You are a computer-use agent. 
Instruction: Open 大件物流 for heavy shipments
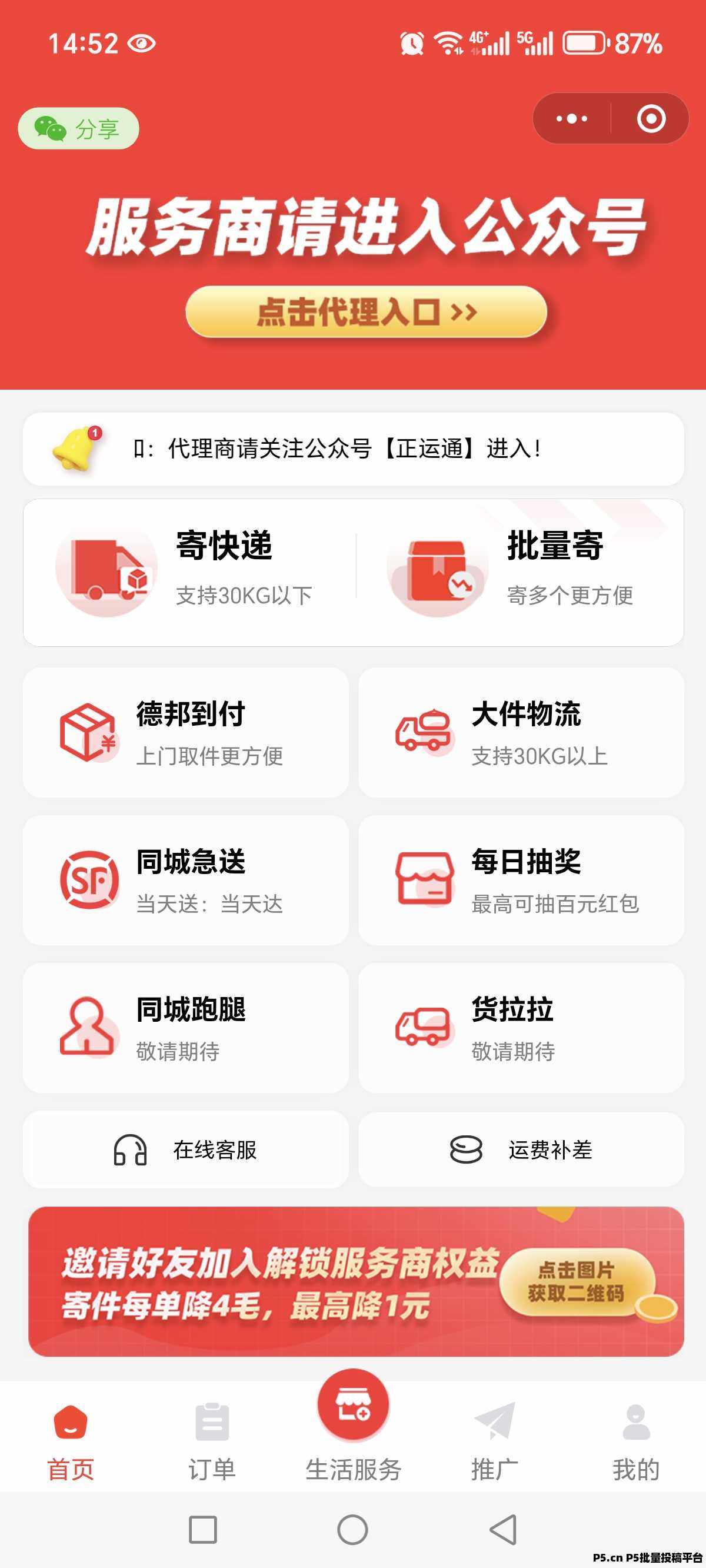pyautogui.click(x=521, y=732)
